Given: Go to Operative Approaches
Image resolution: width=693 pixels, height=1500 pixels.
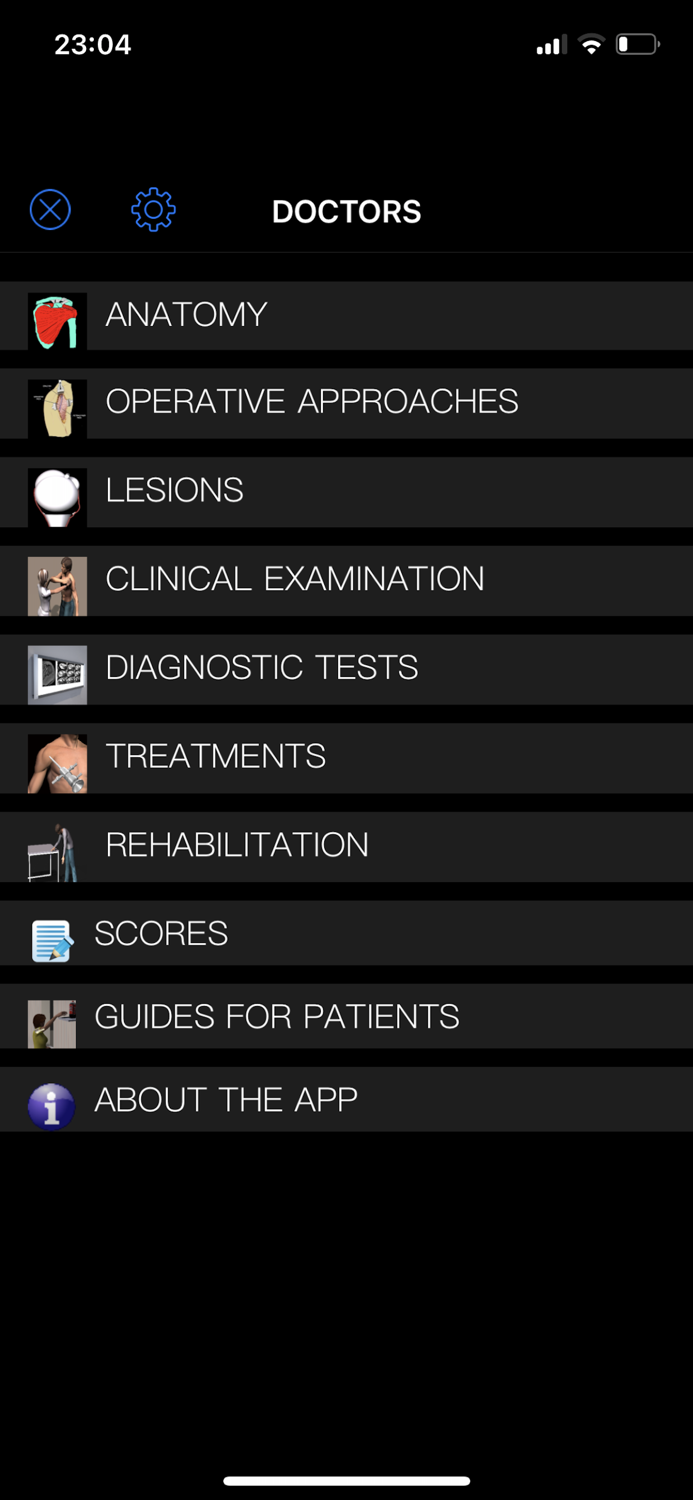Looking at the screenshot, I should pos(346,403).
